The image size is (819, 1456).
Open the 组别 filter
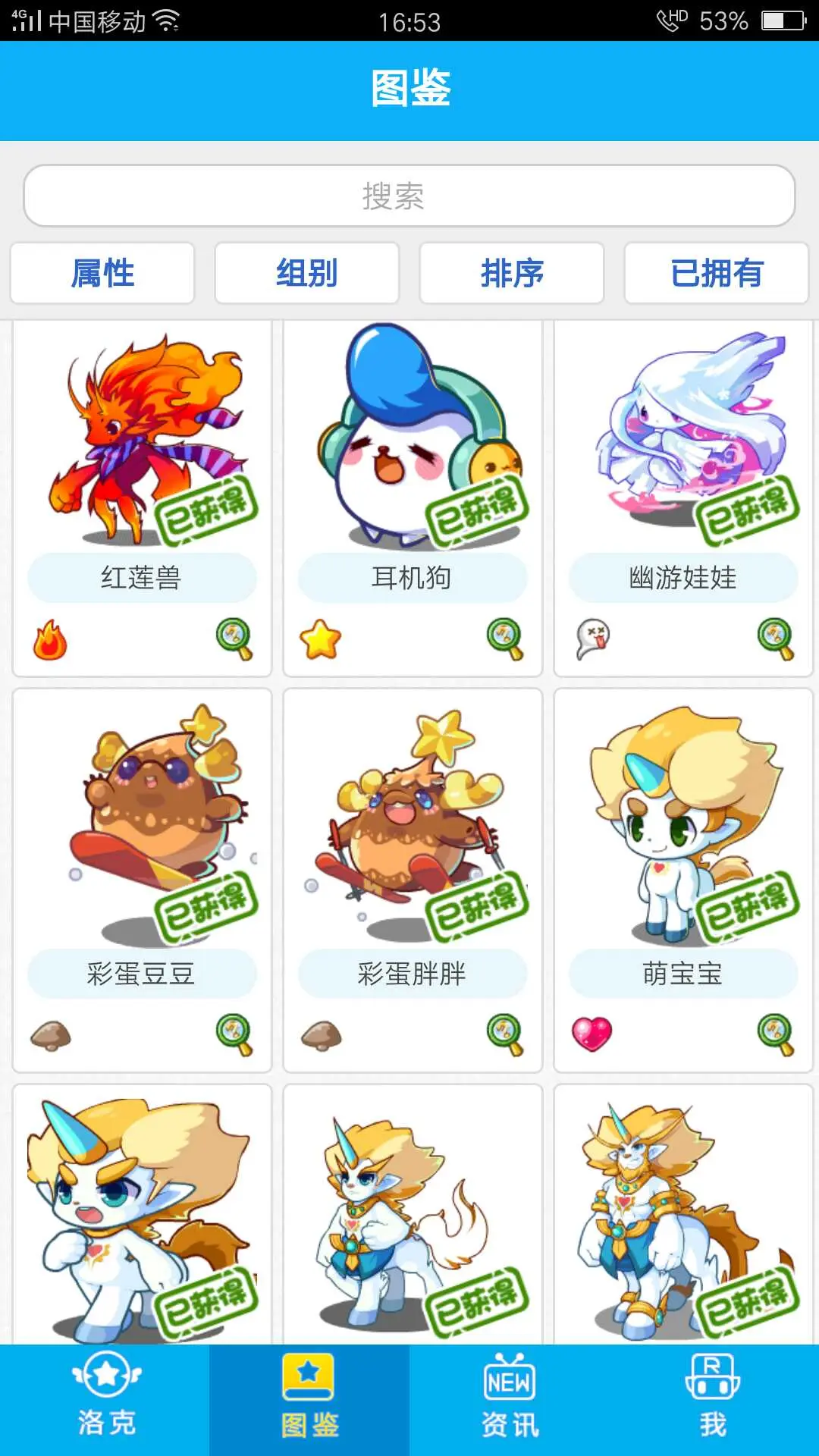click(307, 273)
